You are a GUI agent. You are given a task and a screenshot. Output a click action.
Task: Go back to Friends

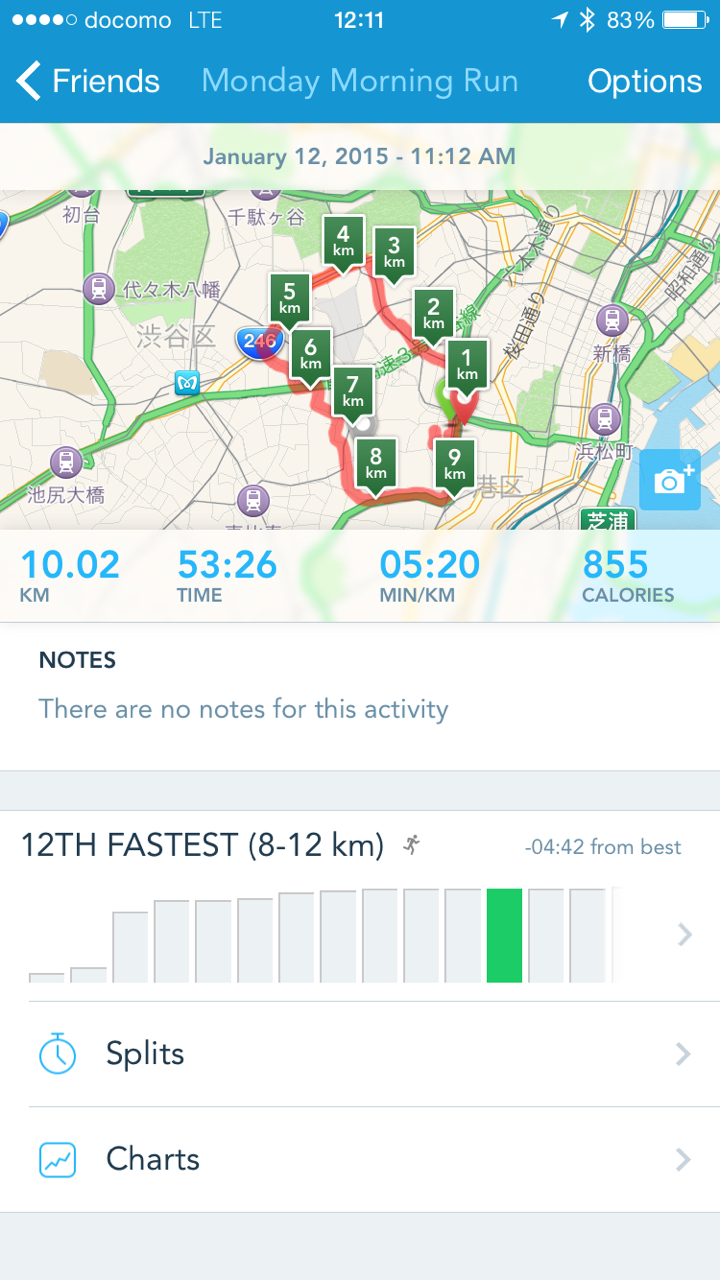tap(88, 81)
